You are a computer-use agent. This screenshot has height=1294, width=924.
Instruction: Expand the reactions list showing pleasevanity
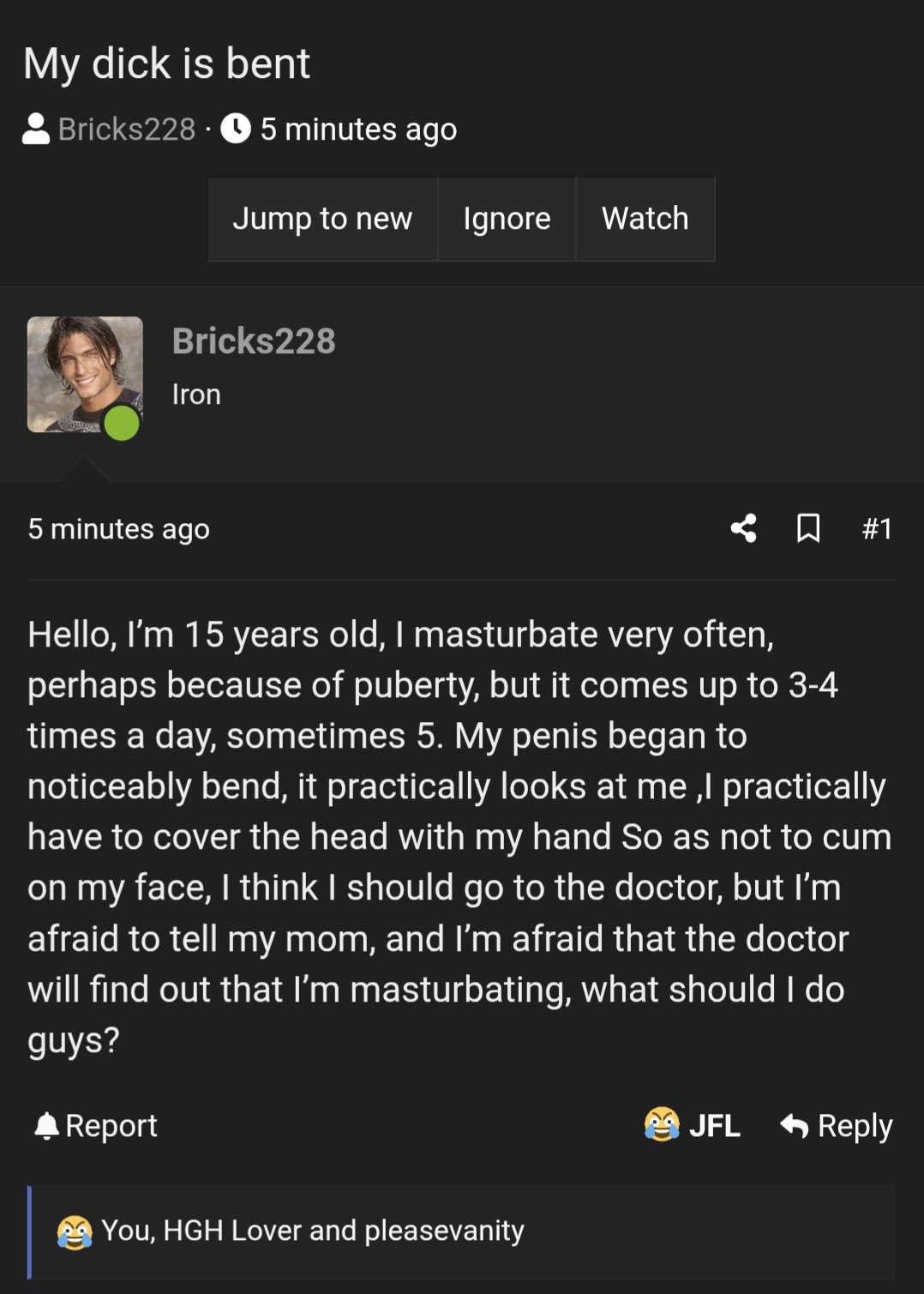(x=313, y=1230)
